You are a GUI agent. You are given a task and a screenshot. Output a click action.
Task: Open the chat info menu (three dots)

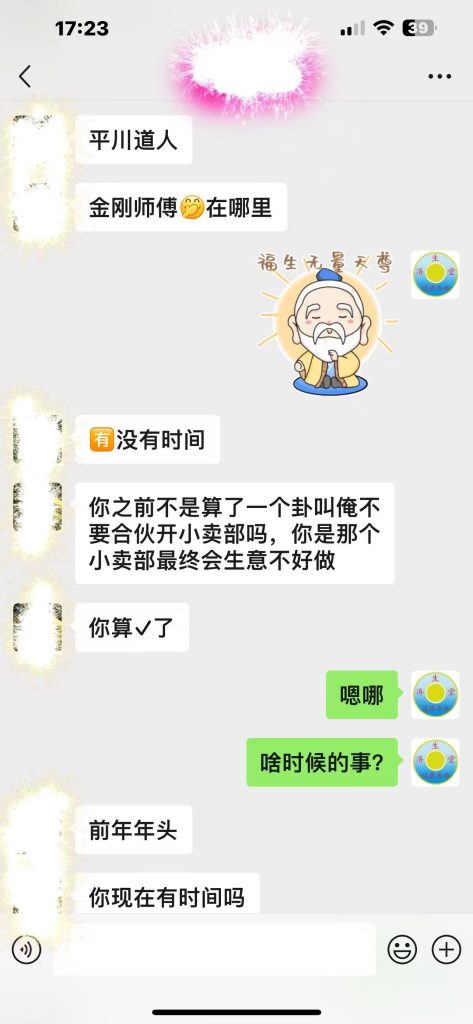click(x=440, y=76)
